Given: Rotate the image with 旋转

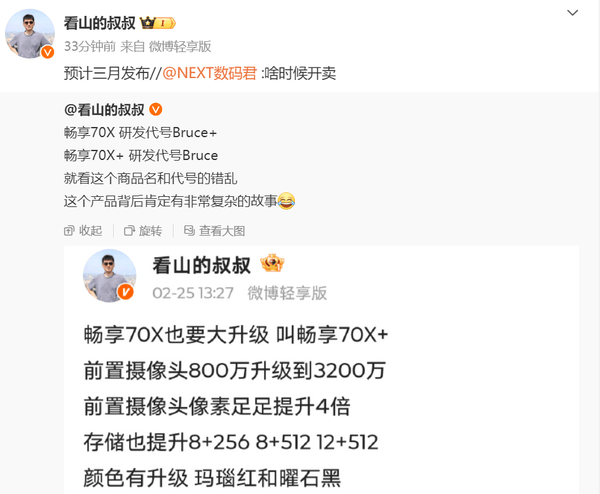Looking at the screenshot, I should pyautogui.click(x=143, y=230).
